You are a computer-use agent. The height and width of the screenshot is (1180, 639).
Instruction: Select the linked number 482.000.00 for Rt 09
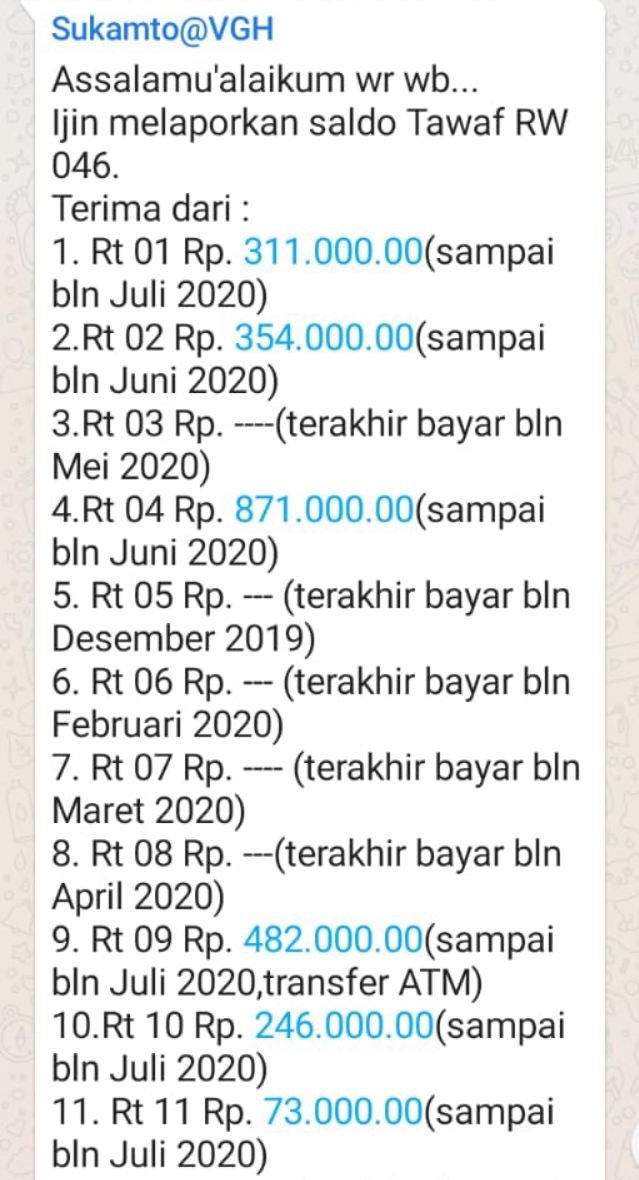coord(333,941)
